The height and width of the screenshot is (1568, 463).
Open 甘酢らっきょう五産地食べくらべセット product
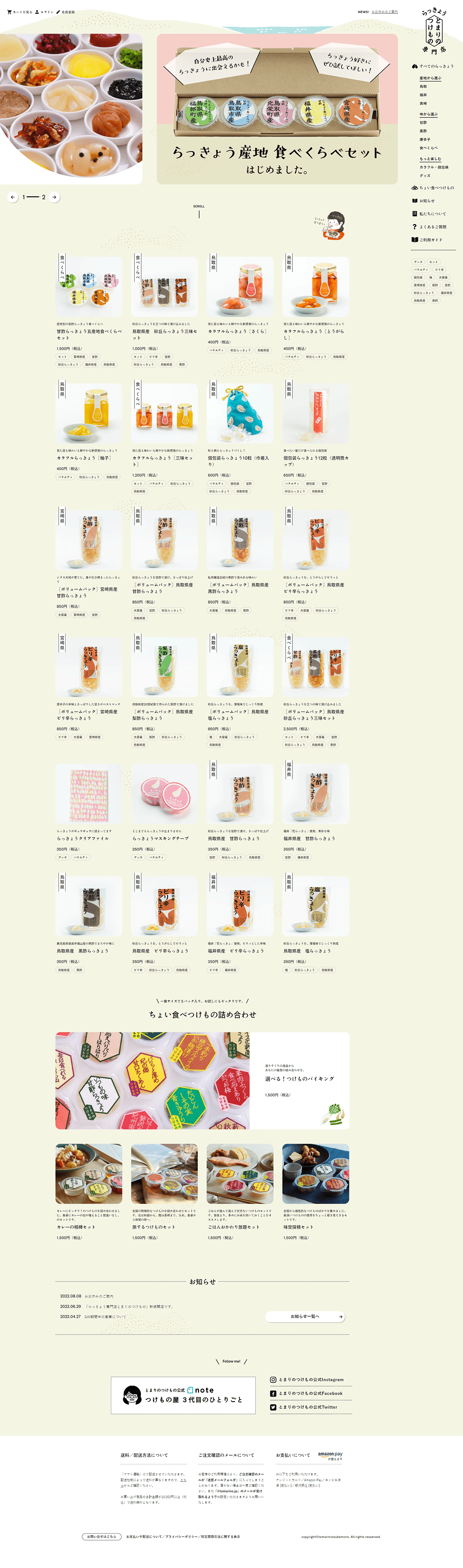pyautogui.click(x=89, y=334)
